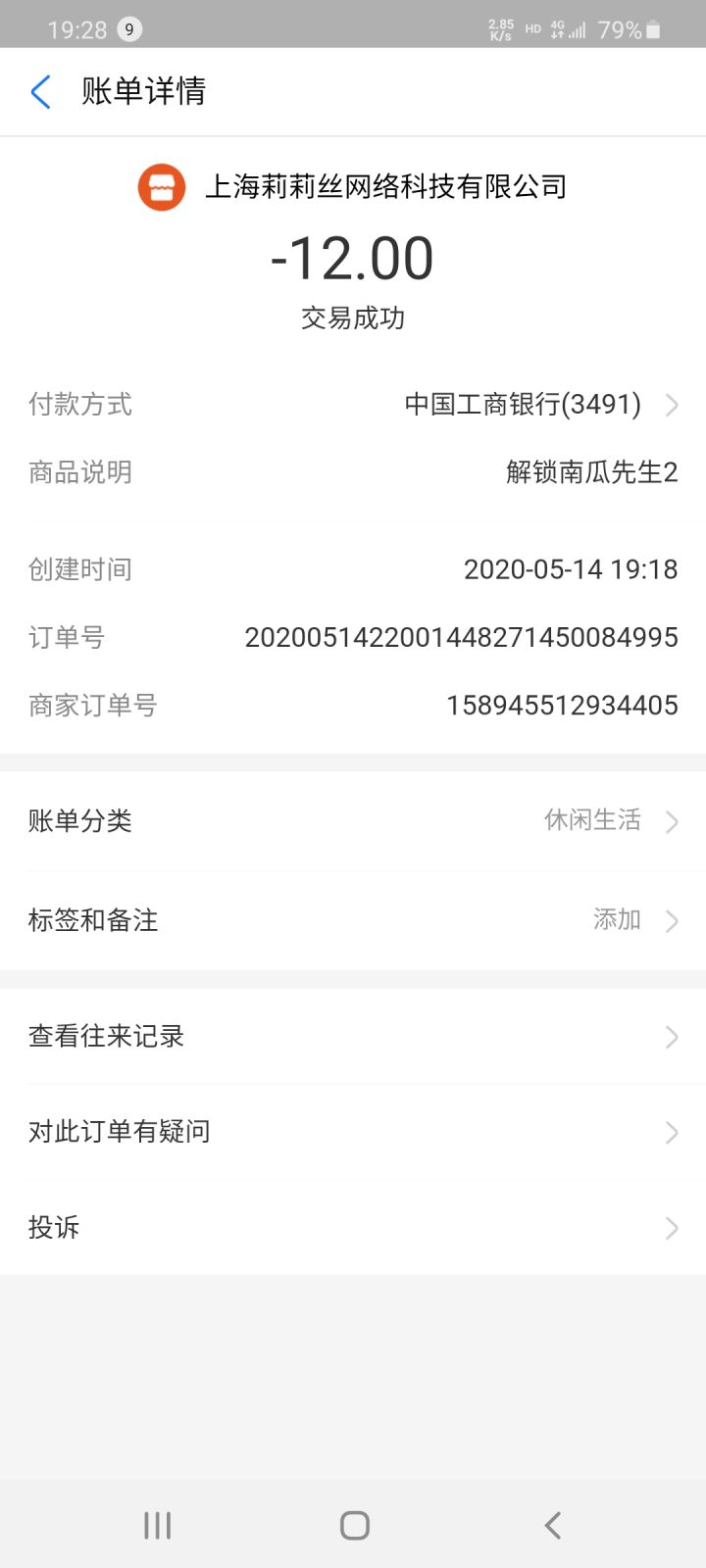
Task: Open 付款方式 details for 中国工商银行(3491)
Action: (523, 404)
